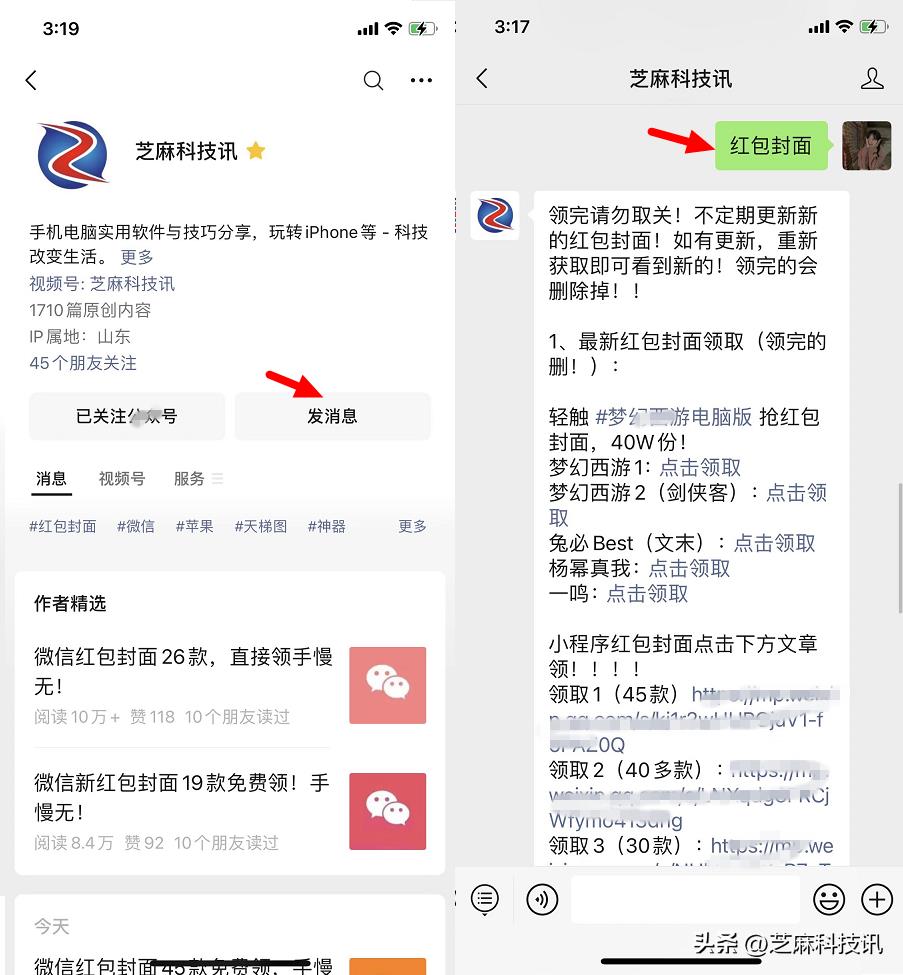Open the emoji picker in chat
The height and width of the screenshot is (975, 903).
click(x=828, y=900)
